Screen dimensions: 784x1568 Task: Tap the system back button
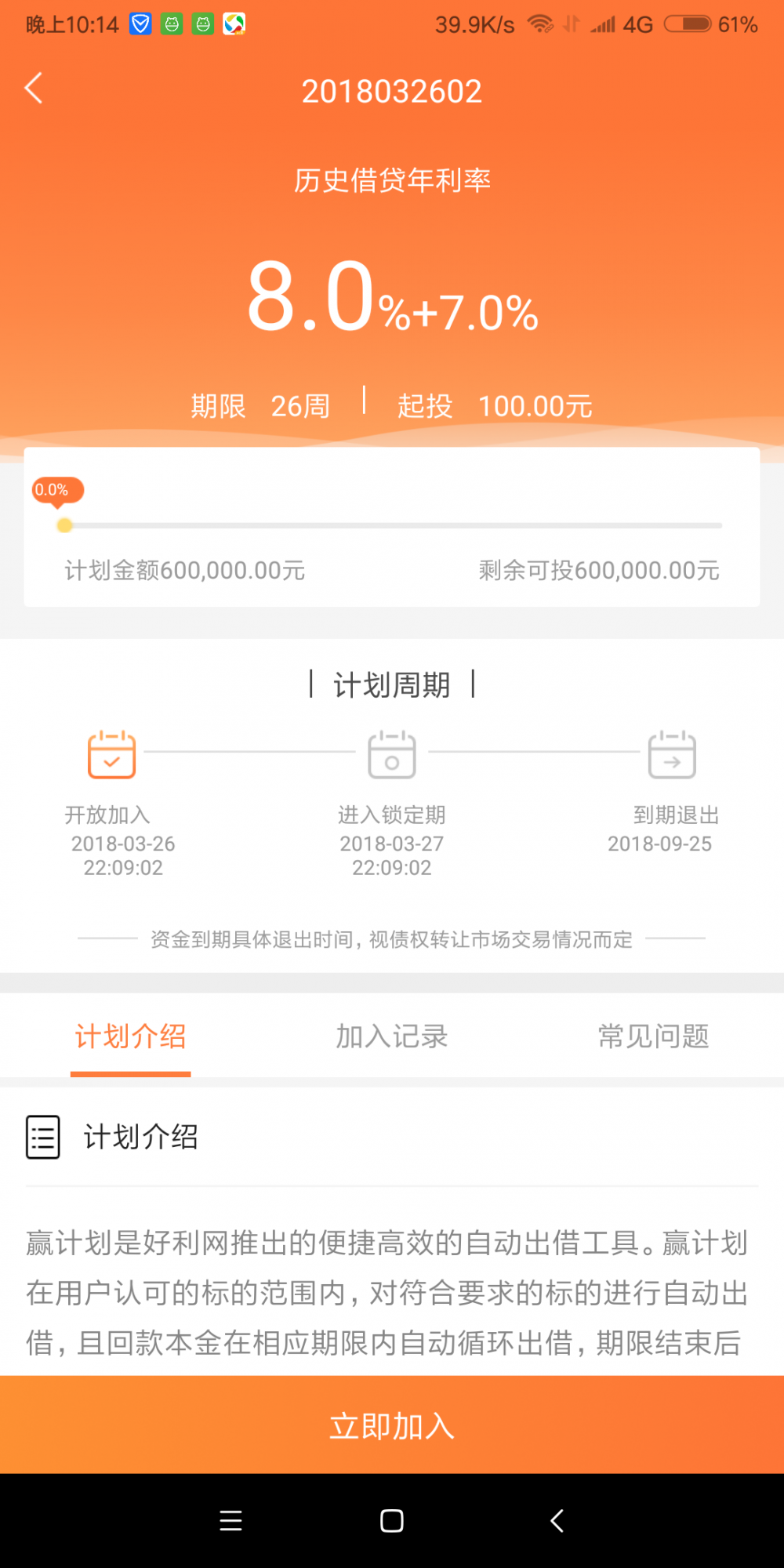[557, 1521]
